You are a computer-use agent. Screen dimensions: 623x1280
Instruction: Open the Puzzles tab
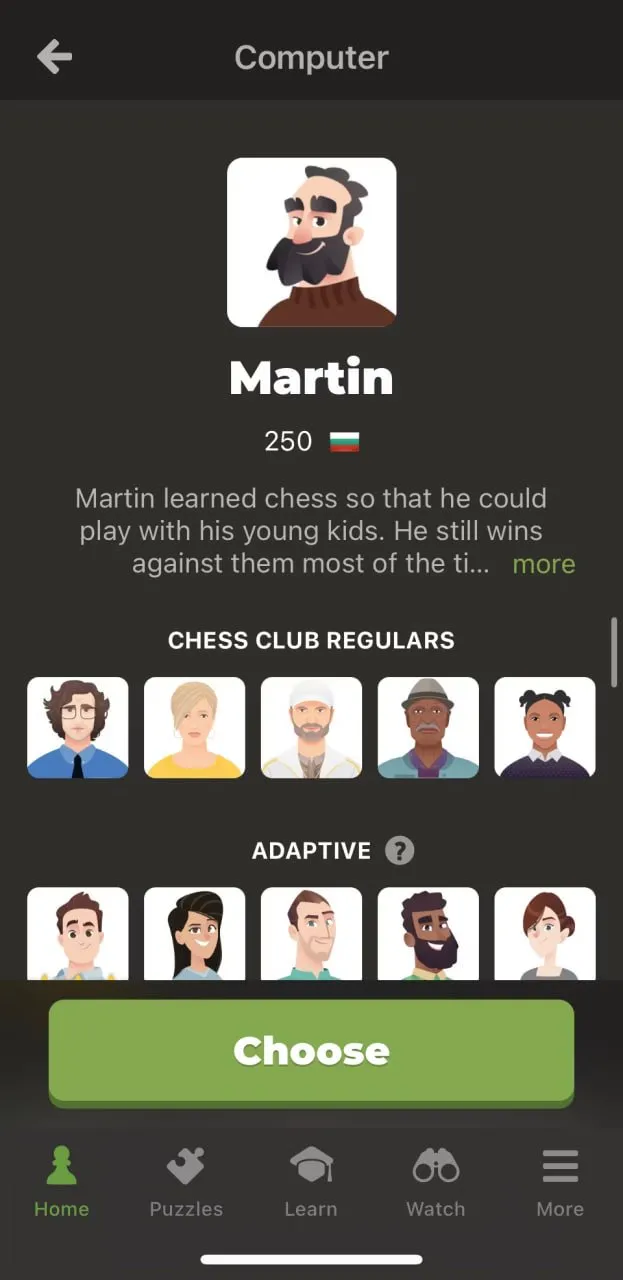coord(186,1183)
